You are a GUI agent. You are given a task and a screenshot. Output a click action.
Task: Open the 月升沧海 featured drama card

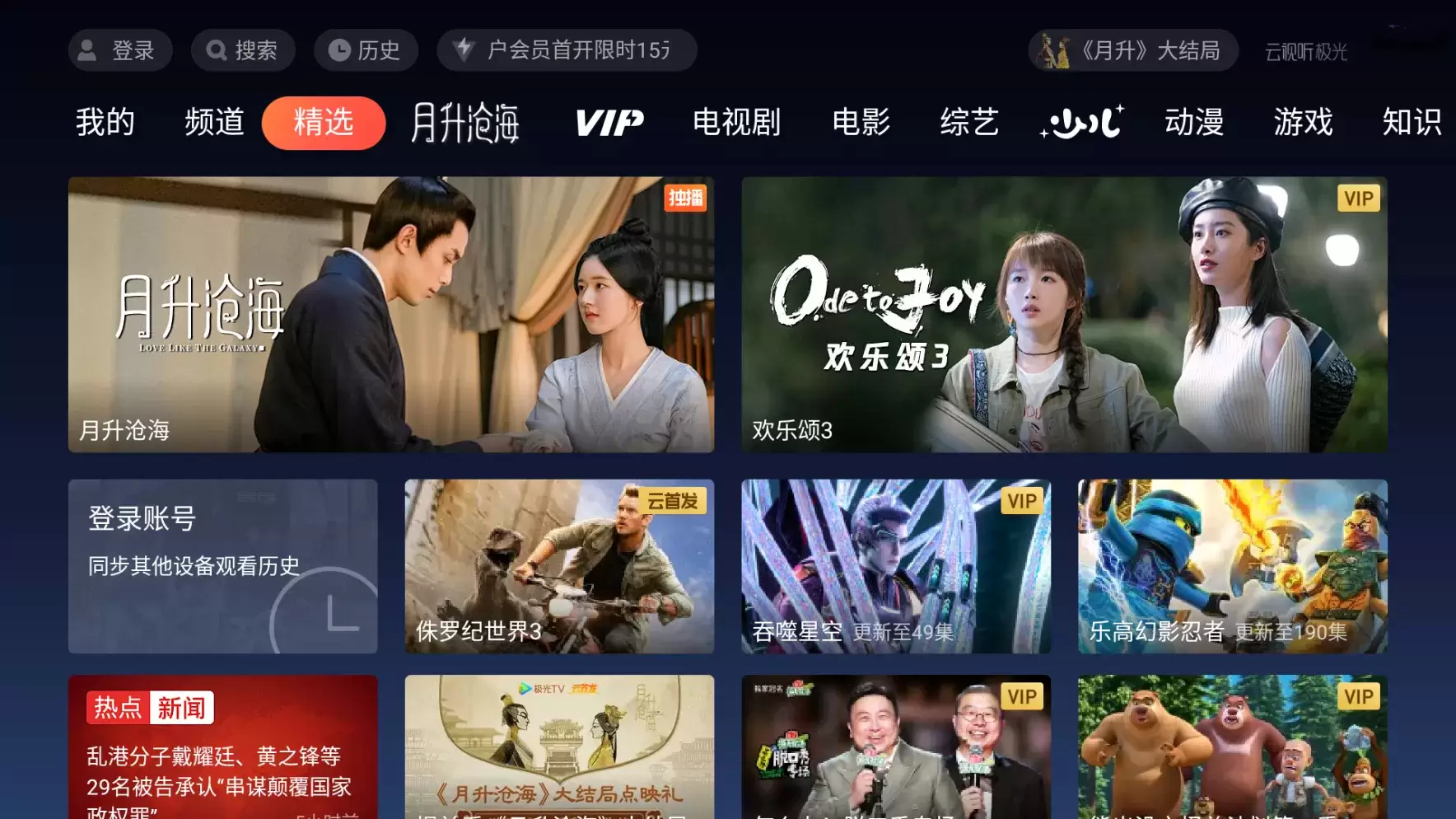coord(391,314)
